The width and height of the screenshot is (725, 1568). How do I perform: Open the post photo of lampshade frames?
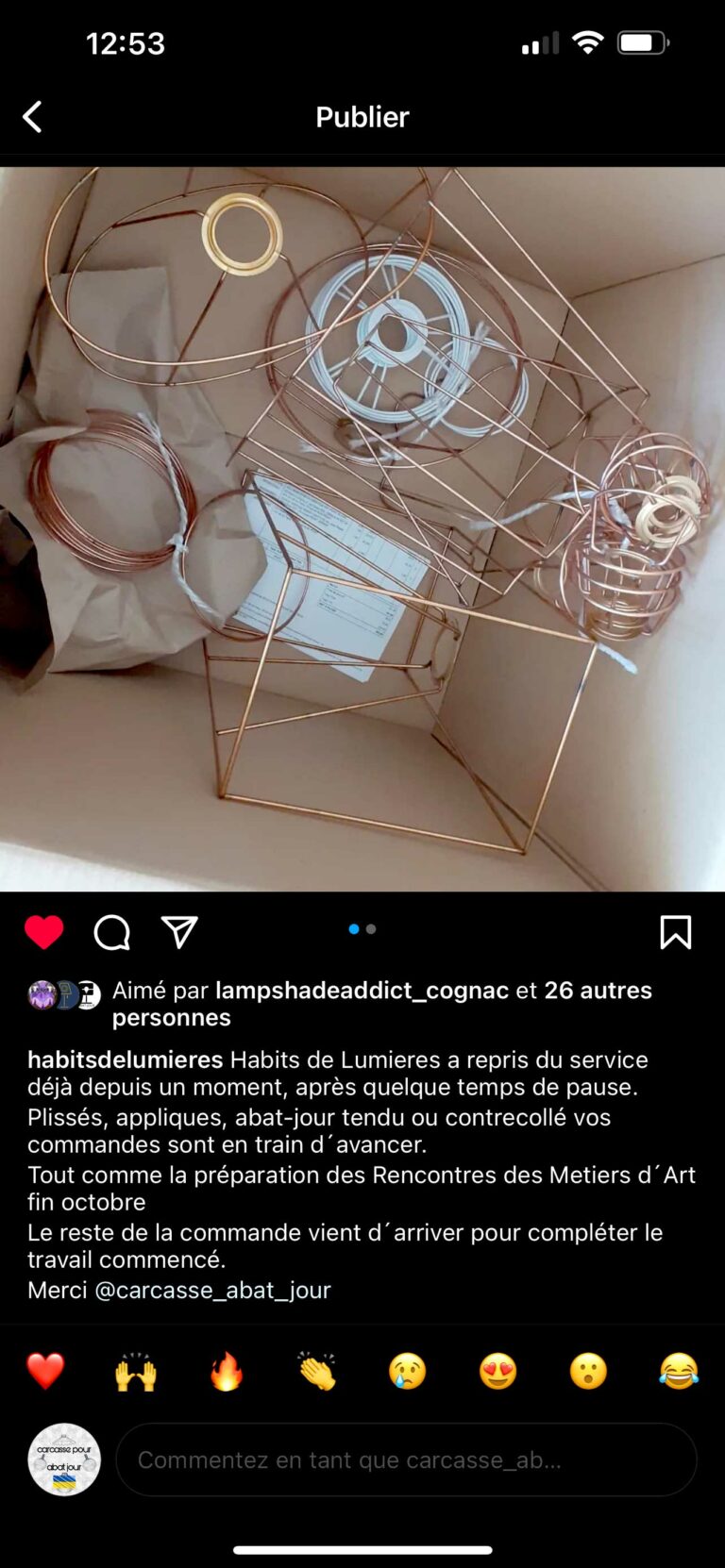pyautogui.click(x=362, y=529)
